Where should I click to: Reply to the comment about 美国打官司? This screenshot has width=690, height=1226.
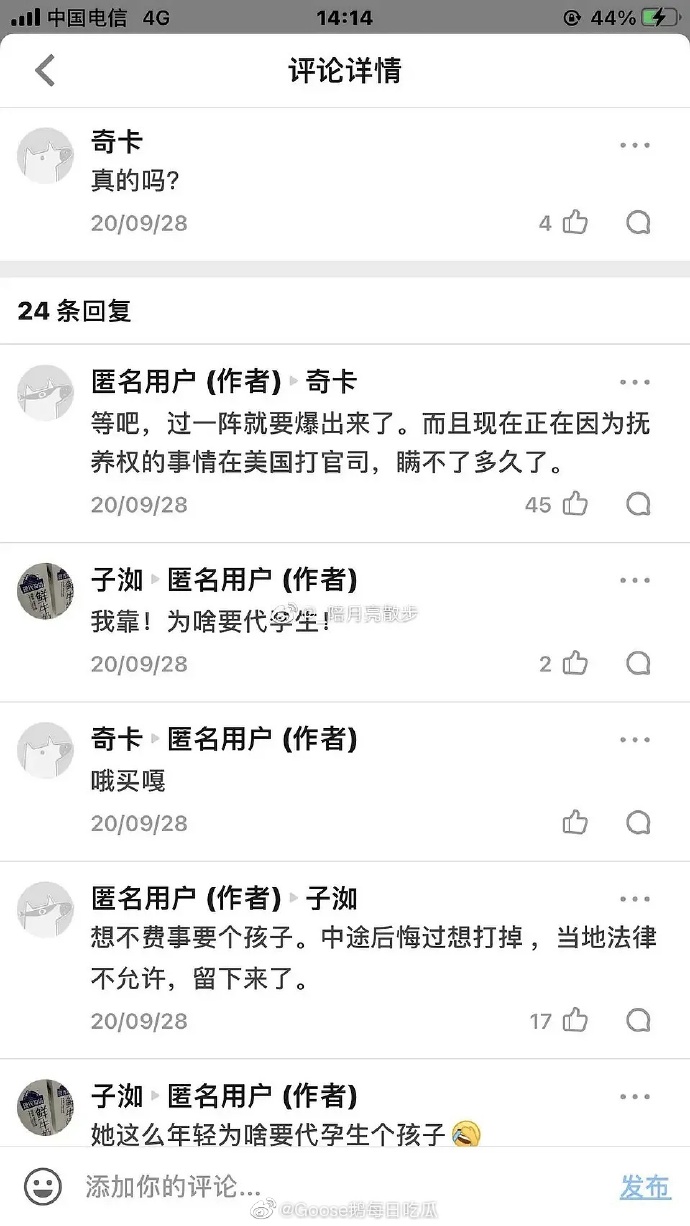638,504
